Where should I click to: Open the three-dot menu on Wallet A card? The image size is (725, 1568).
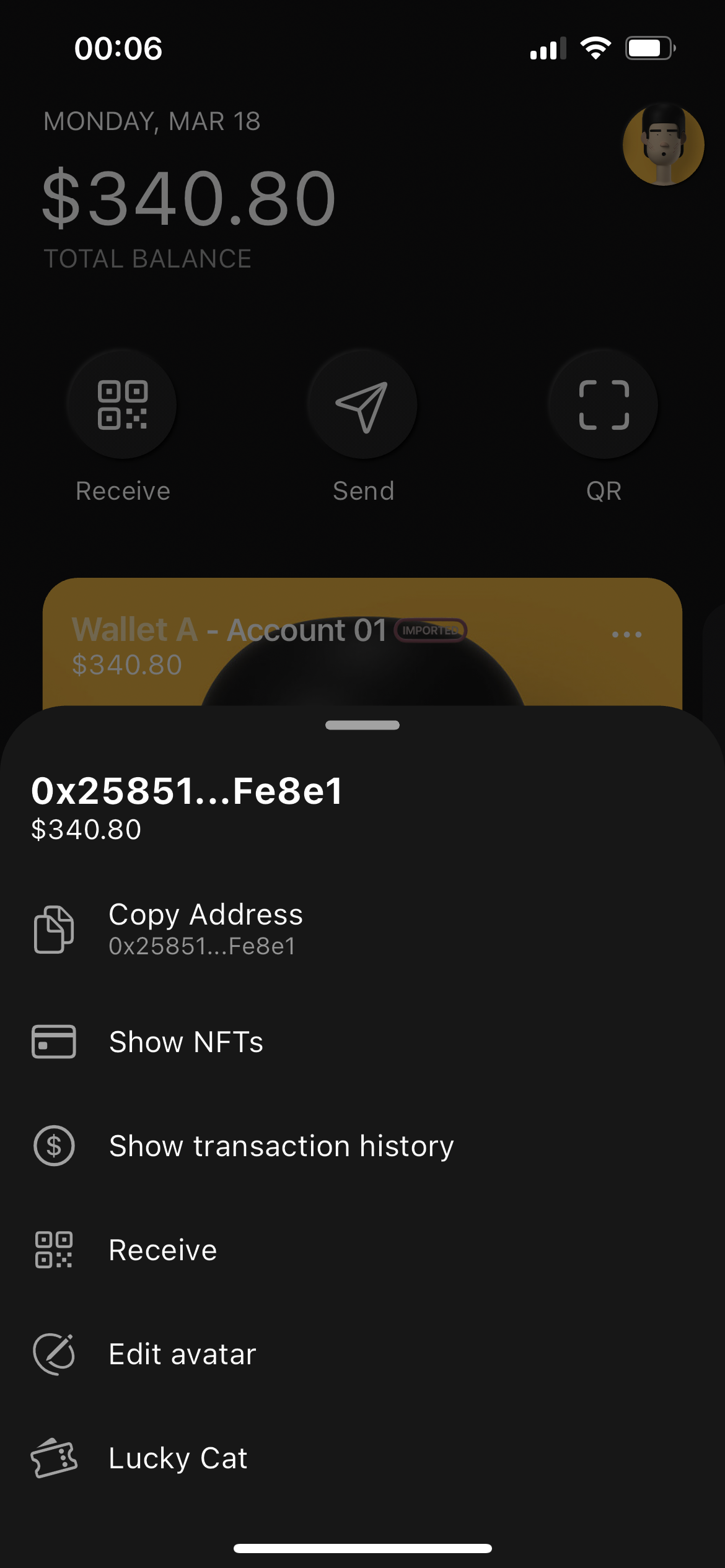[x=626, y=635]
